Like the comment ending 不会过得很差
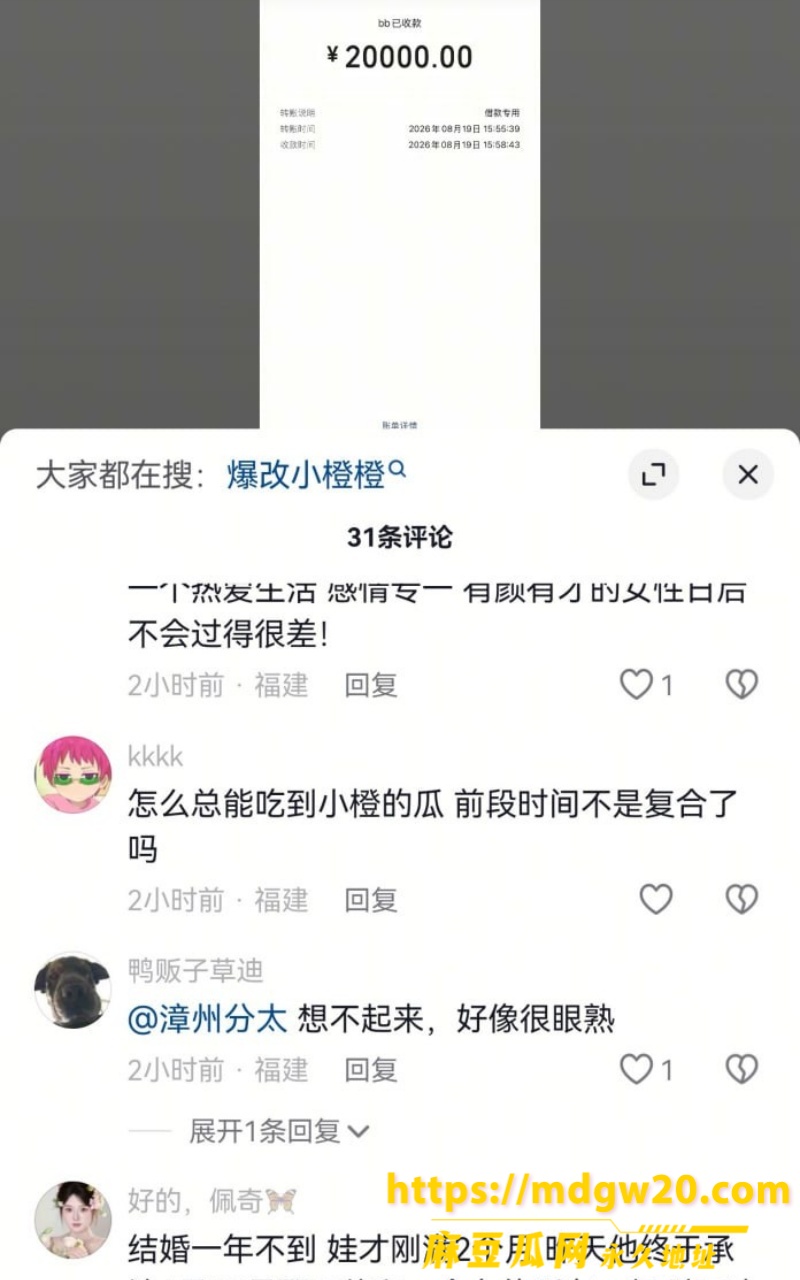Image resolution: width=800 pixels, height=1280 pixels. pyautogui.click(x=647, y=685)
